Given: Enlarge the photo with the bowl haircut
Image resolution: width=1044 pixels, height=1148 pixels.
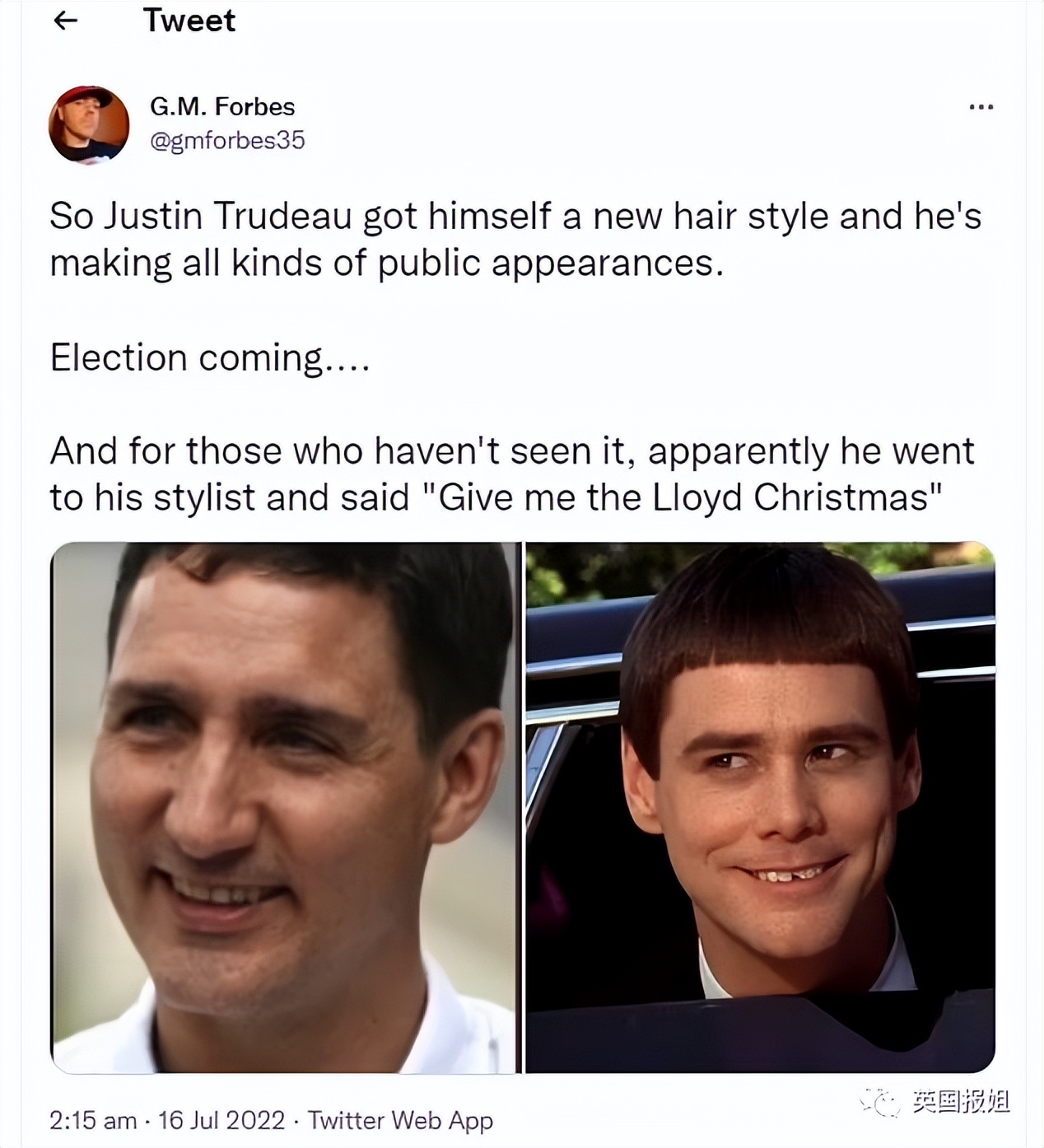Looking at the screenshot, I should [759, 807].
